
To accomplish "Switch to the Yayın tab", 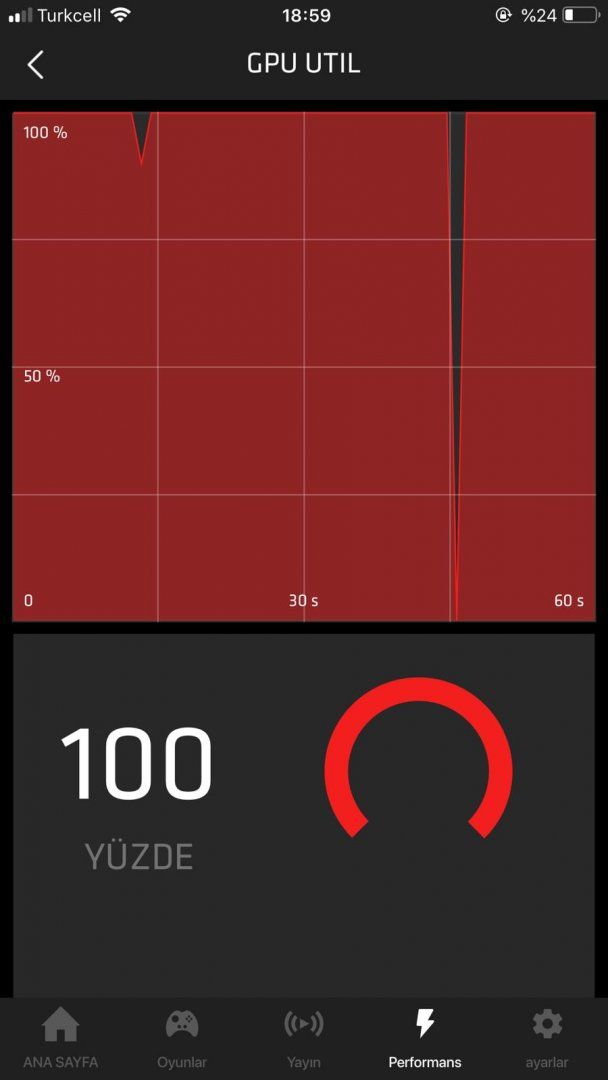I will pos(304,1038).
